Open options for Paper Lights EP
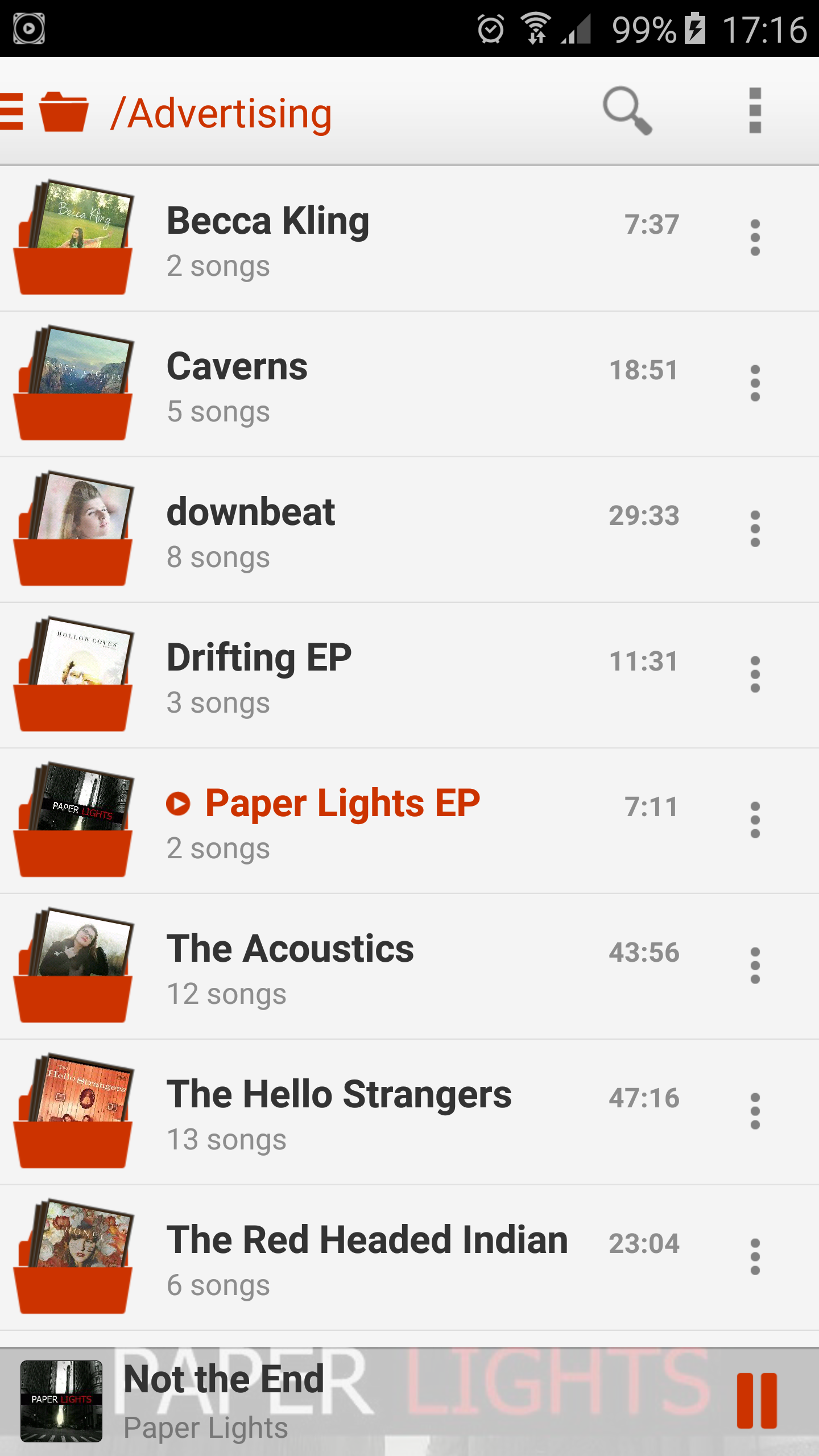This screenshot has height=1456, width=819. pos(755,820)
